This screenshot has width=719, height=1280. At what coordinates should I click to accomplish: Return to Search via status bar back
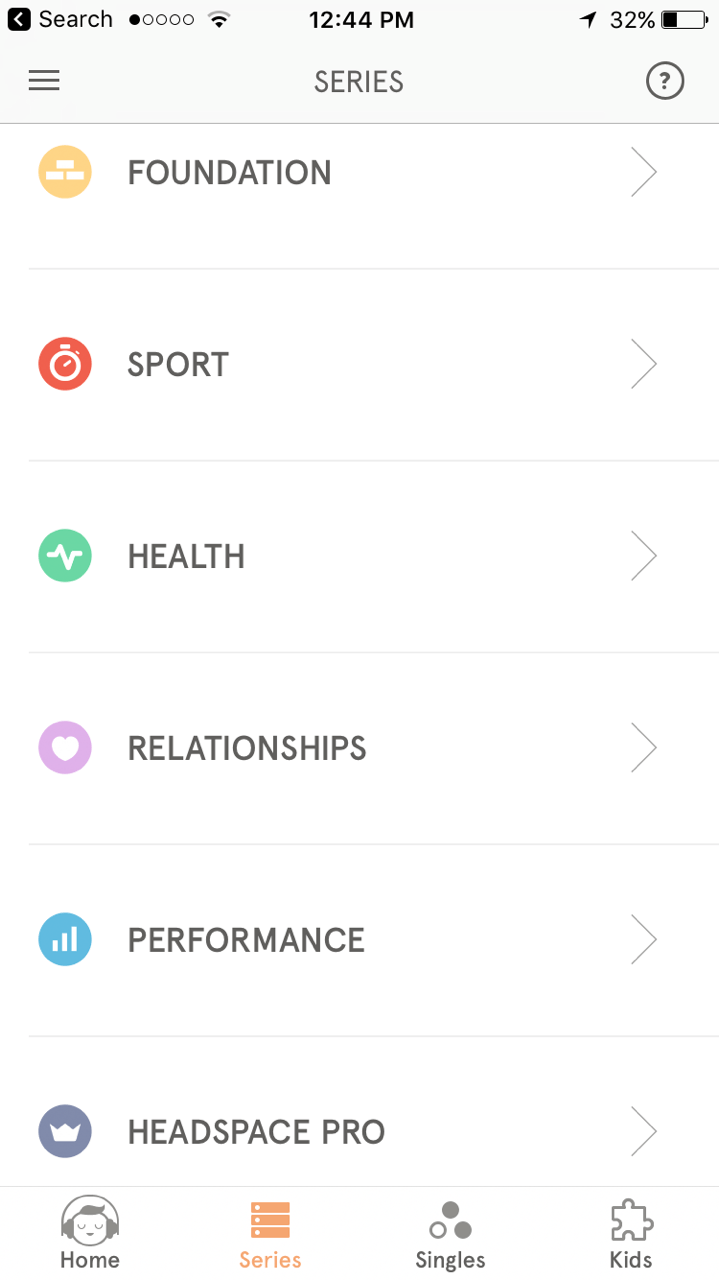click(60, 19)
